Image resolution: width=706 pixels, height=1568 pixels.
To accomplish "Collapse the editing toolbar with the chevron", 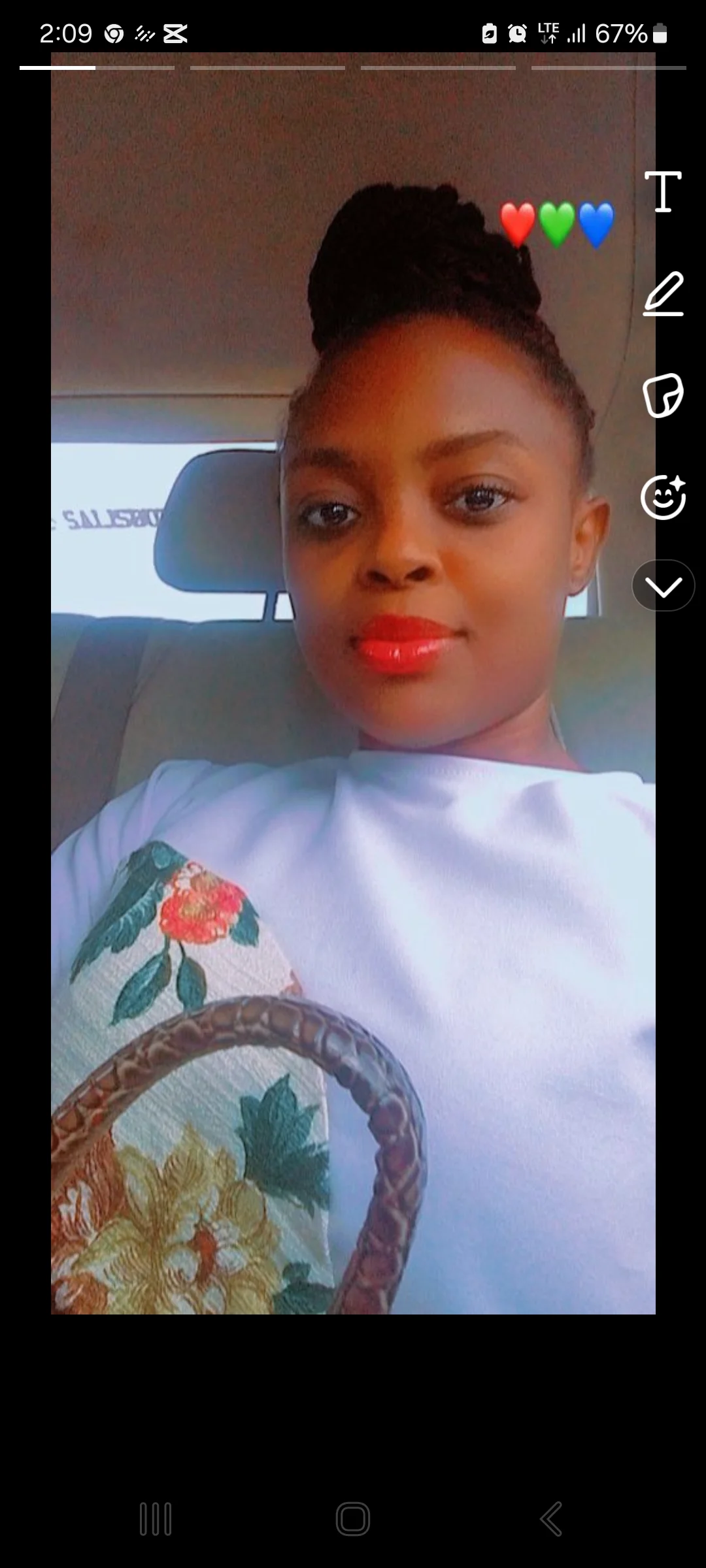I will pyautogui.click(x=663, y=586).
